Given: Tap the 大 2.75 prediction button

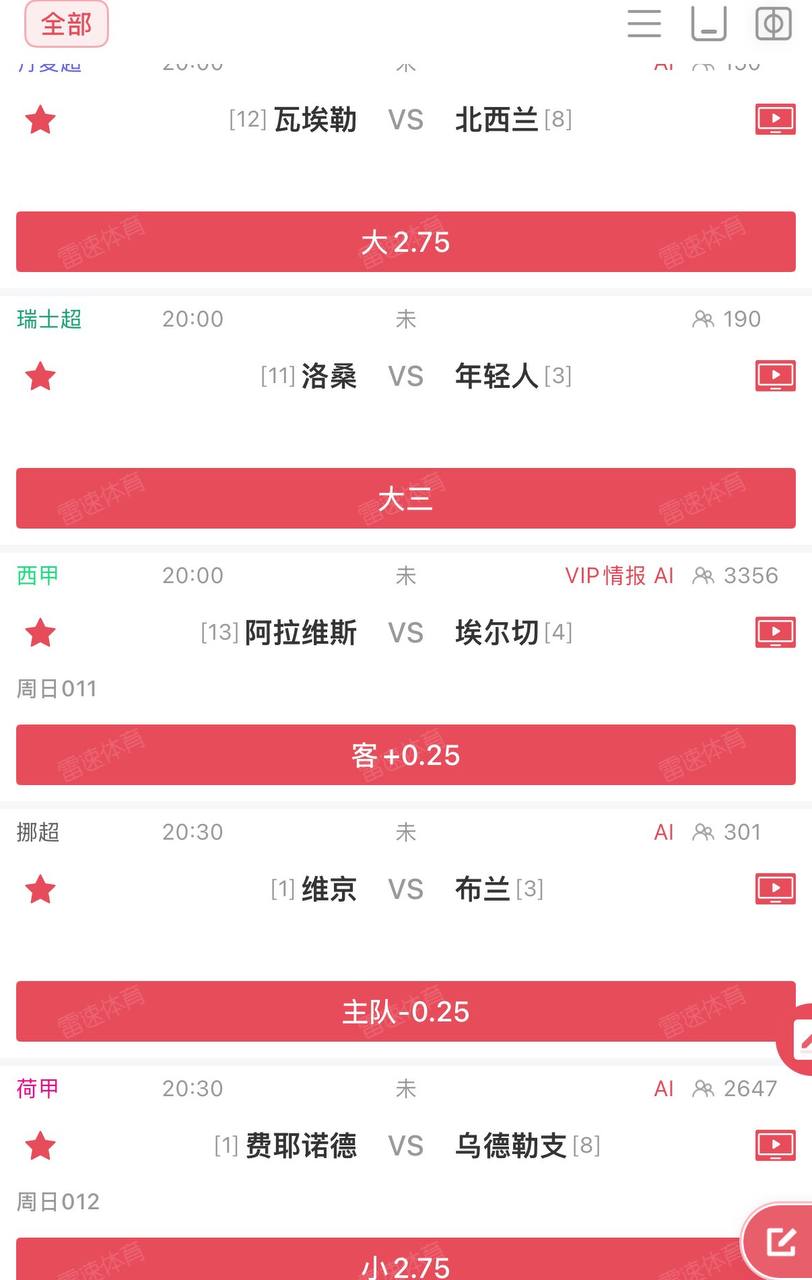Looking at the screenshot, I should pos(405,242).
